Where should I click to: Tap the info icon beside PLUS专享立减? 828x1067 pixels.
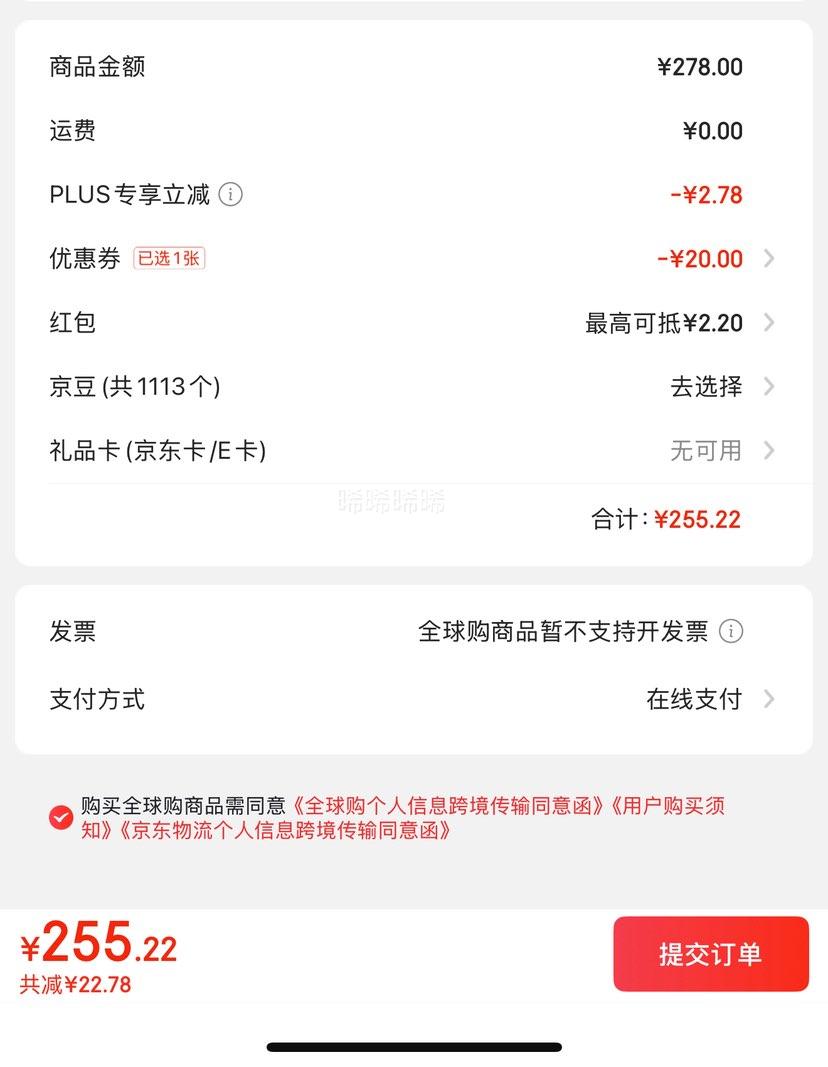[x=231, y=195]
